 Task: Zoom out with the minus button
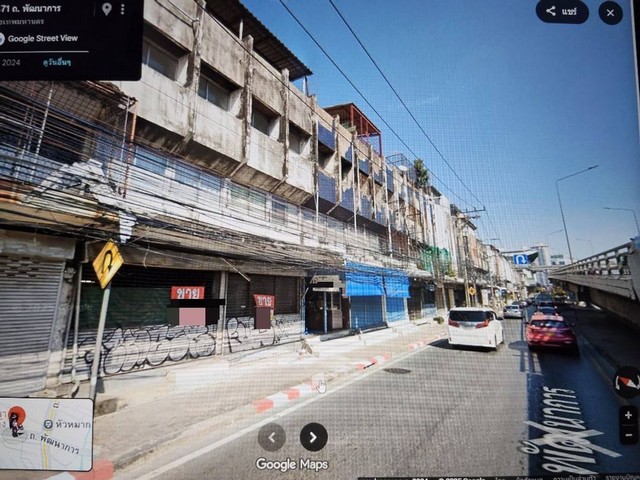tap(628, 435)
